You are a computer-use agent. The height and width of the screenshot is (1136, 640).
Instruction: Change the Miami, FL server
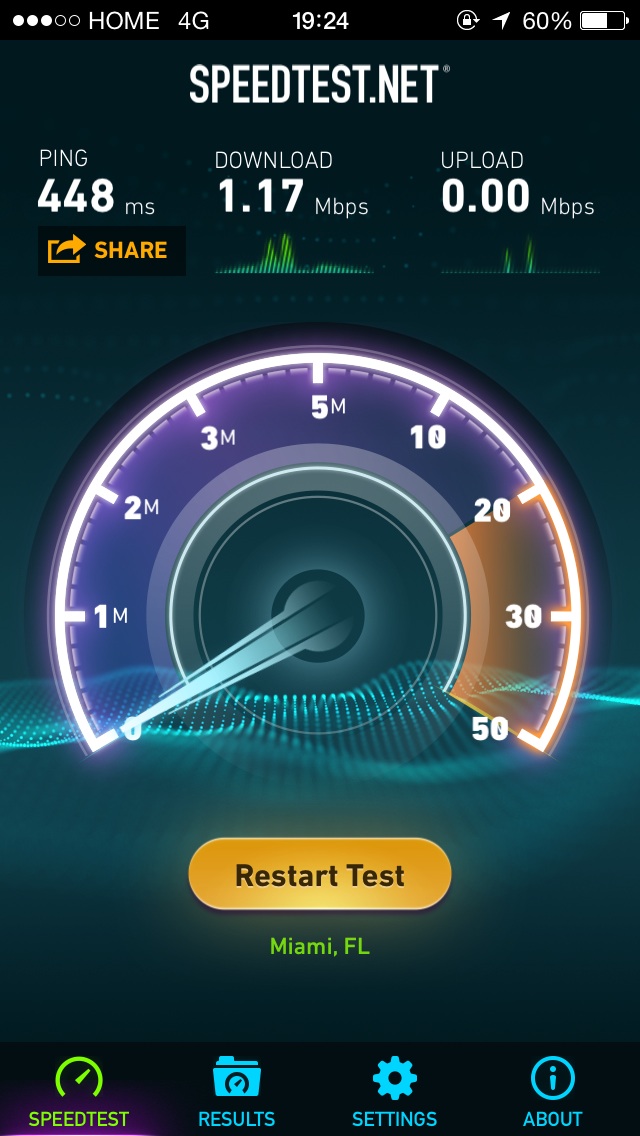pos(320,946)
